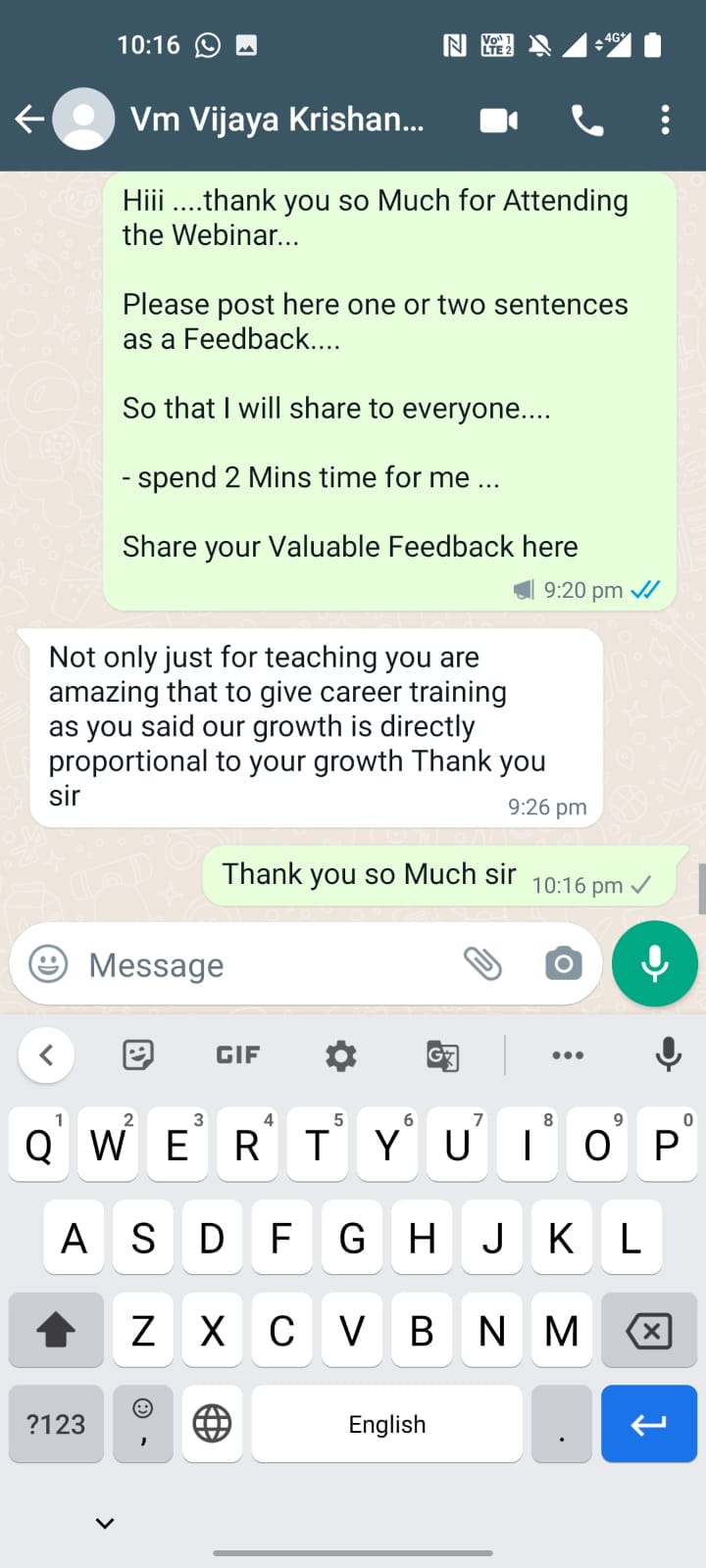706x1568 pixels.
Task: Open the three-dot overflow menu
Action: pos(665,120)
